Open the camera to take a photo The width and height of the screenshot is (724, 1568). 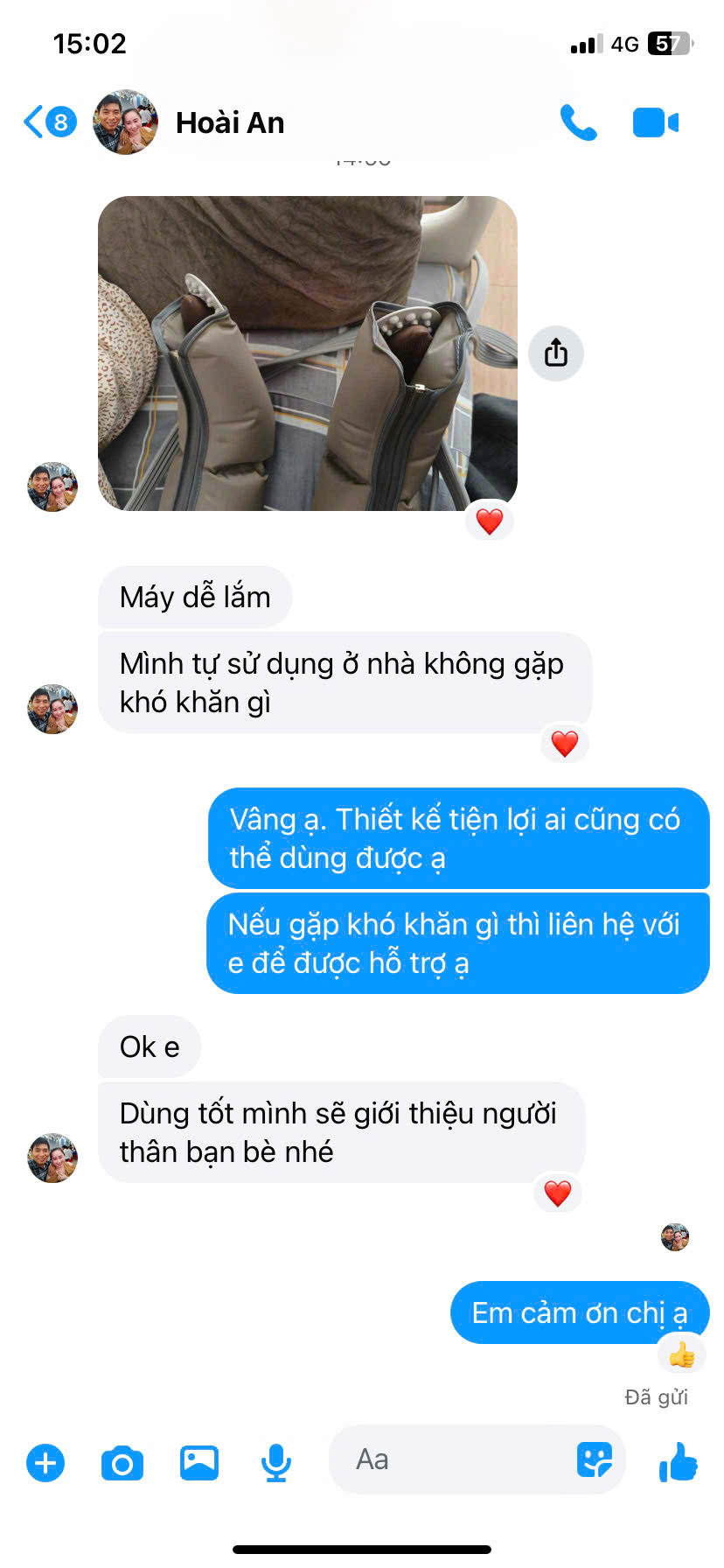pos(122,1462)
